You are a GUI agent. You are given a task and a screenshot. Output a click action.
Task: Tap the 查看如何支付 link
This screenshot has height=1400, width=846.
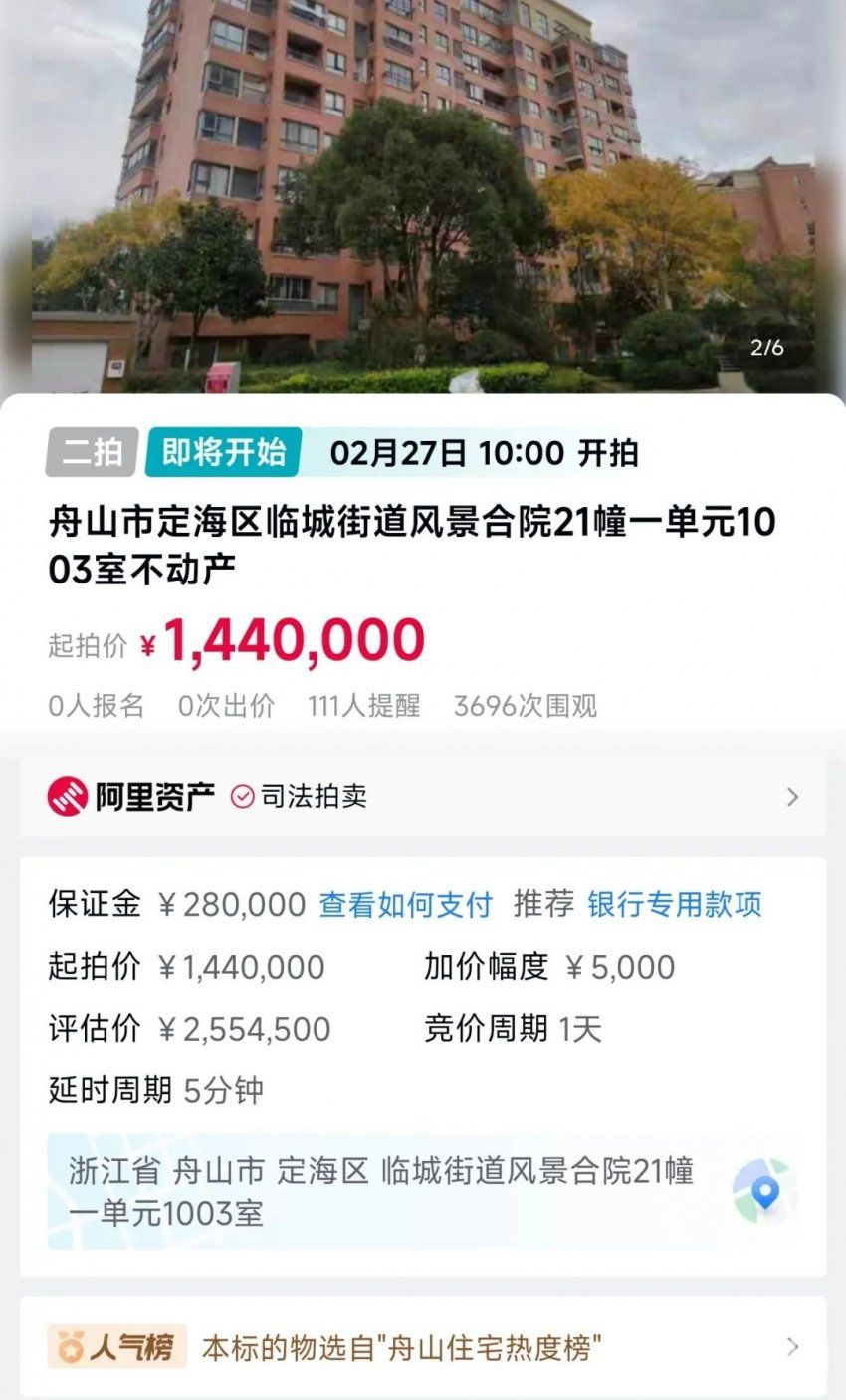point(405,905)
